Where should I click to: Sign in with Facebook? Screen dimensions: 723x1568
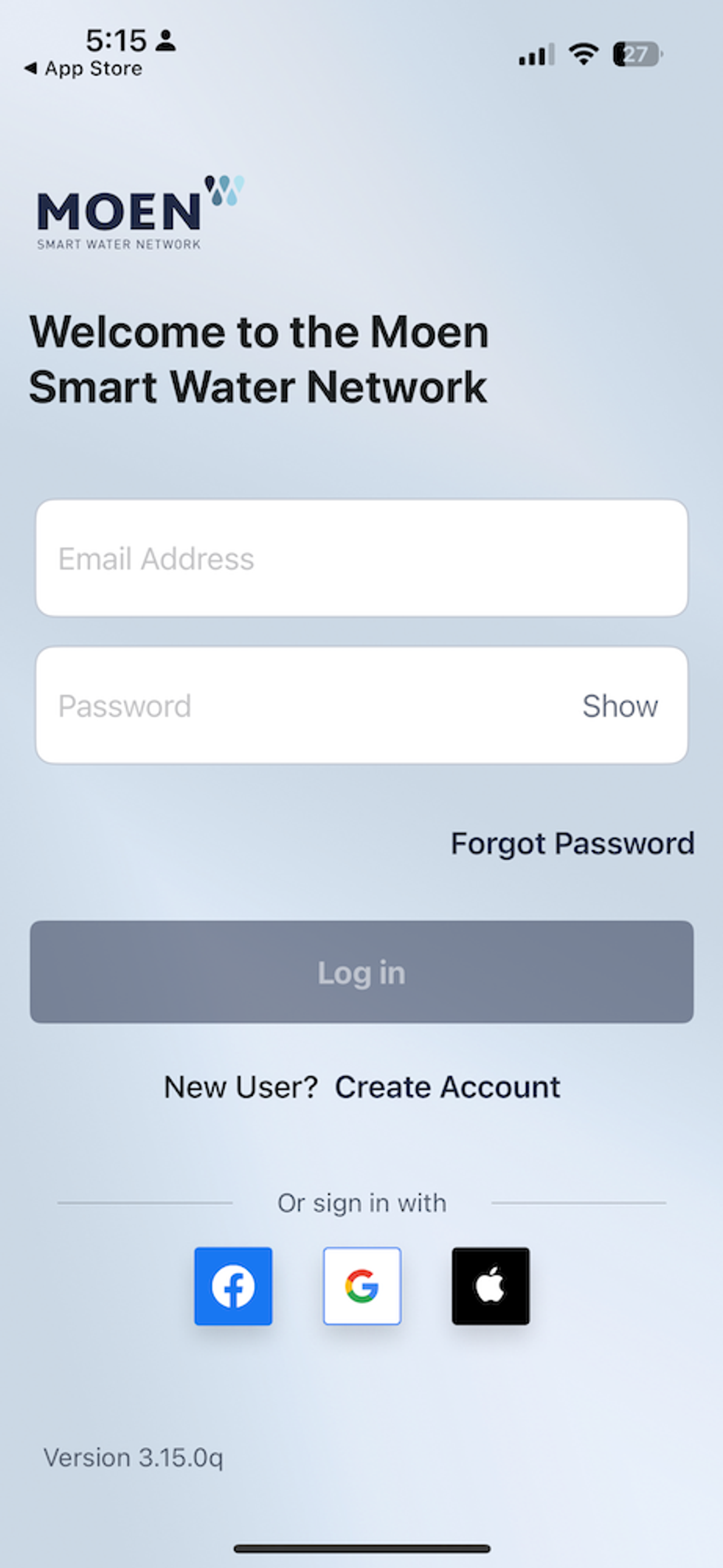233,1286
